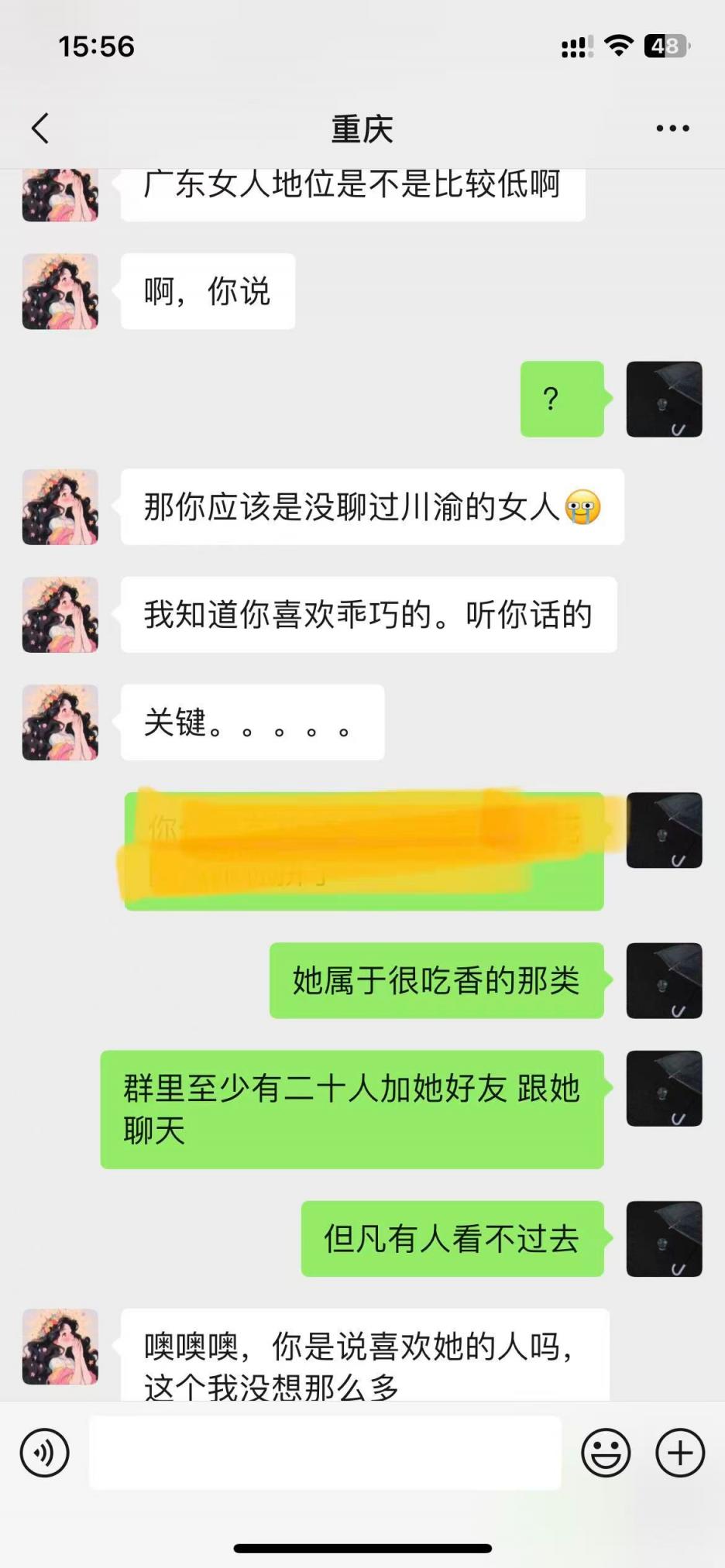Open the emoji sticker panel
The image size is (725, 1568).
pyautogui.click(x=606, y=1453)
